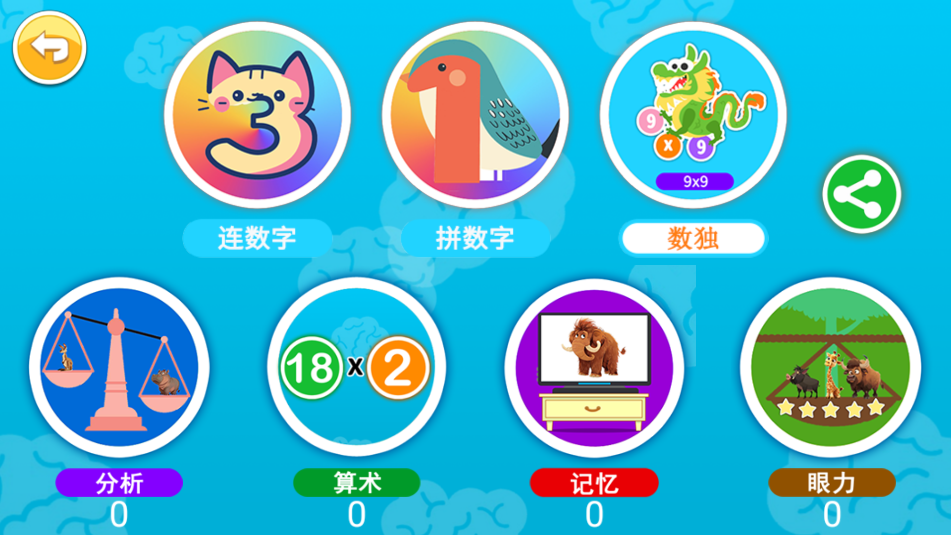951x535 pixels.
Task: Select the 拼数字 label button
Action: (475, 238)
